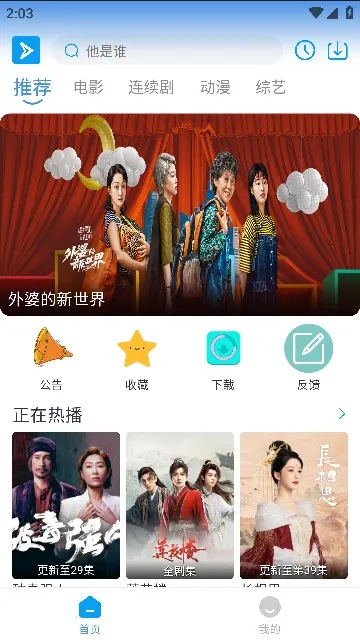Open the 外婆的新世界 banner

pos(180,215)
